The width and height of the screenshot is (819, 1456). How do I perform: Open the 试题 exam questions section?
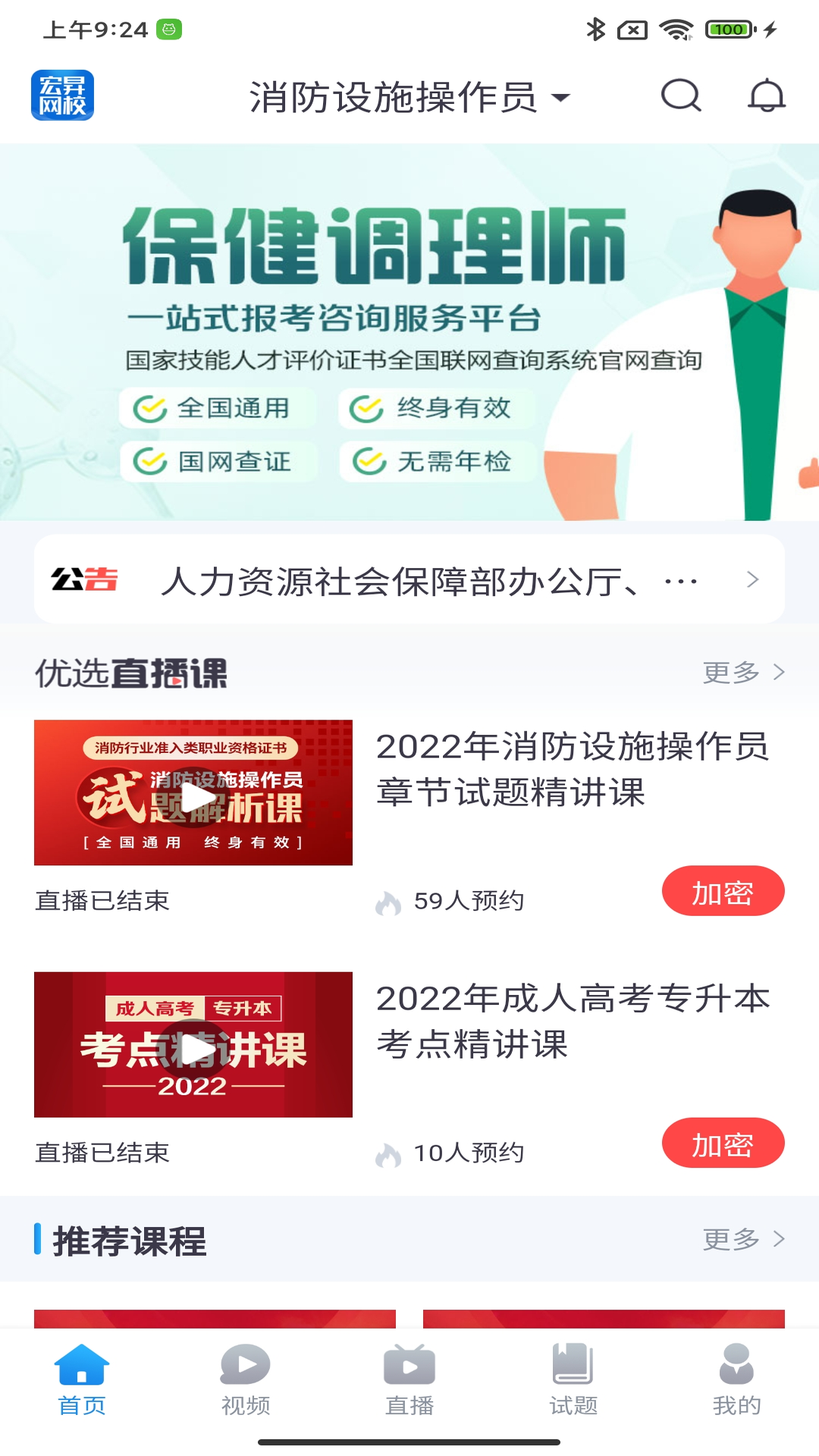point(574,1380)
